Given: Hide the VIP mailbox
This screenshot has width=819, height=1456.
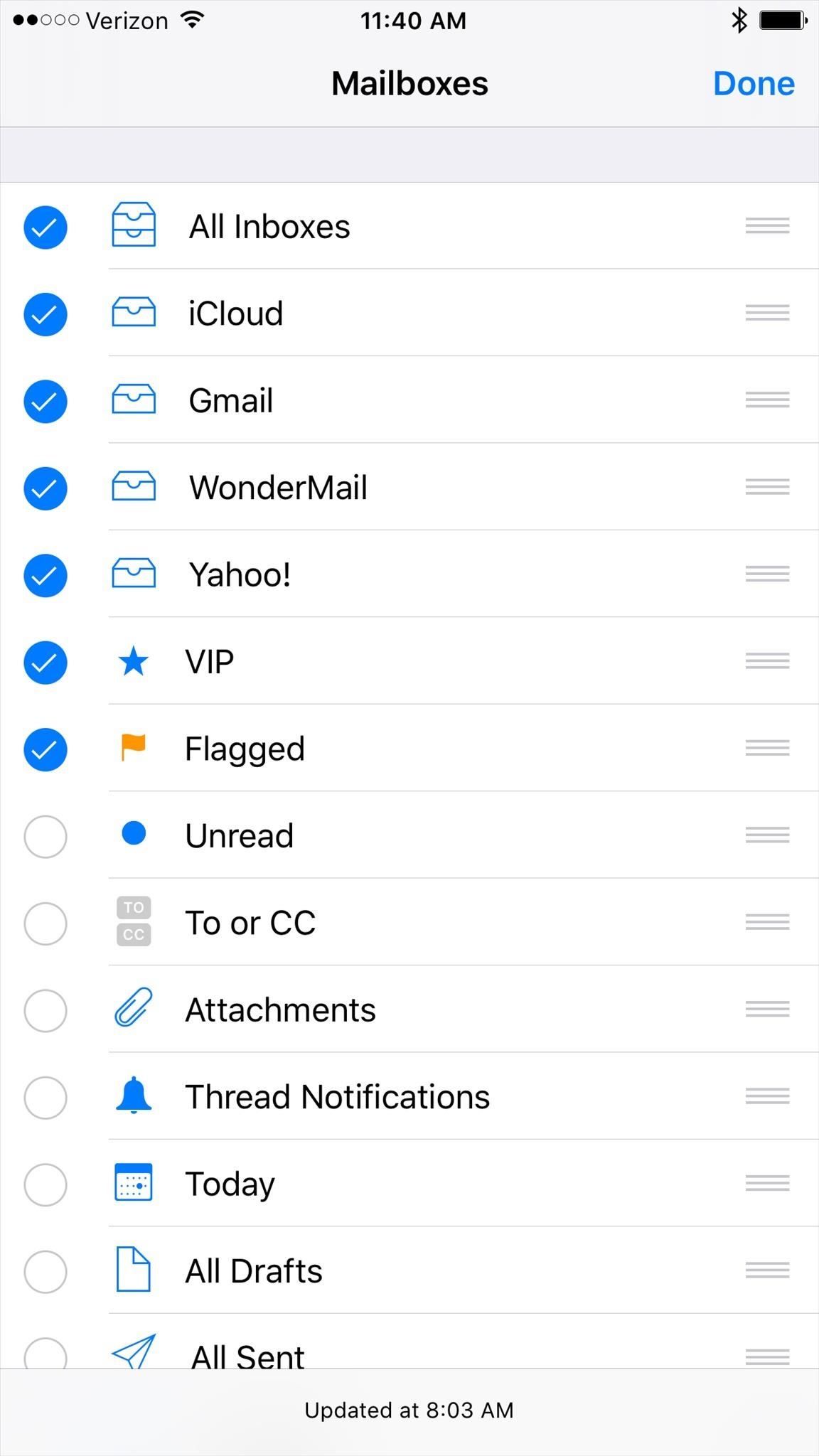Looking at the screenshot, I should click(45, 663).
